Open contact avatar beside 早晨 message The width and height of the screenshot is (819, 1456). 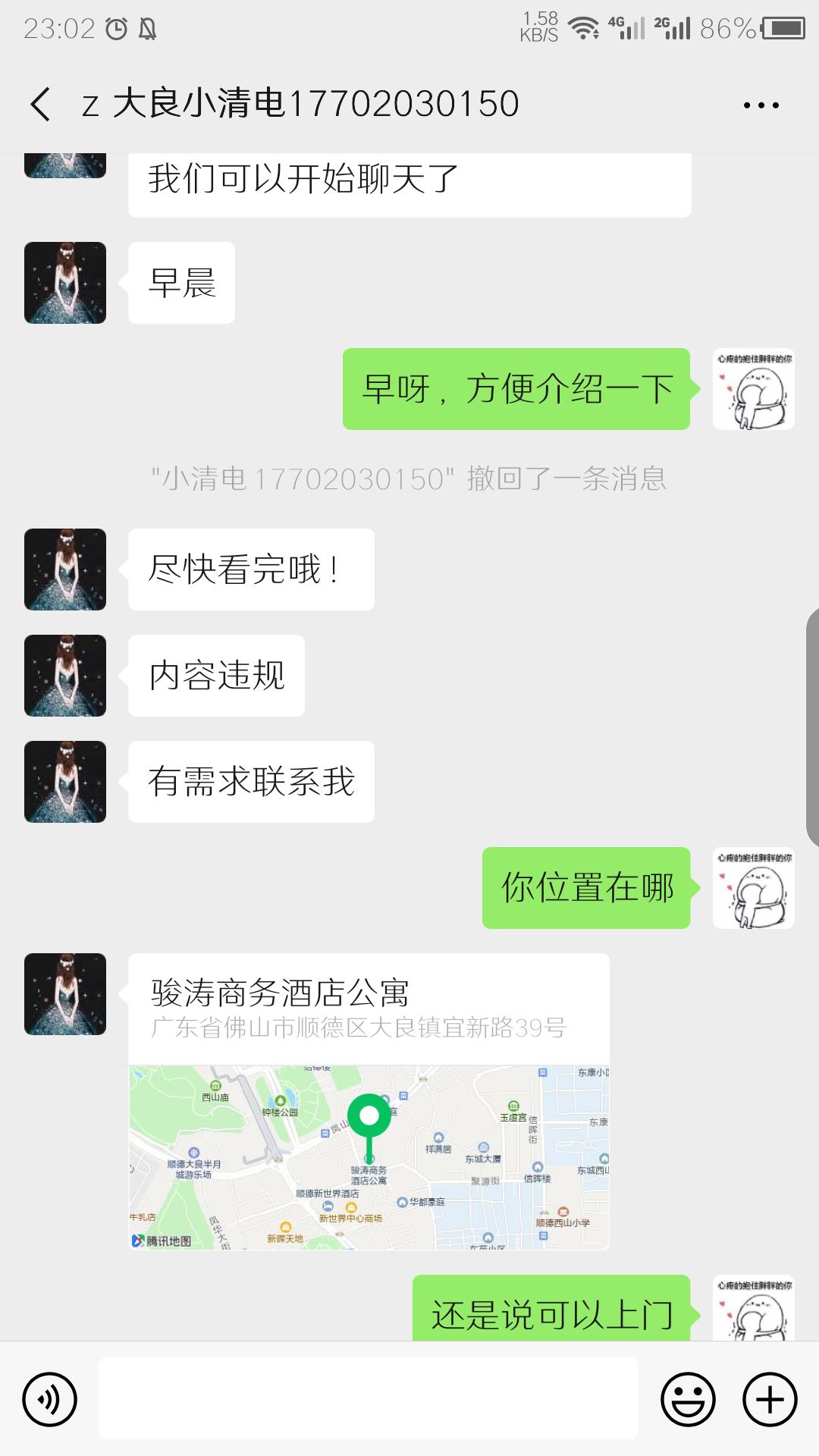pos(65,283)
